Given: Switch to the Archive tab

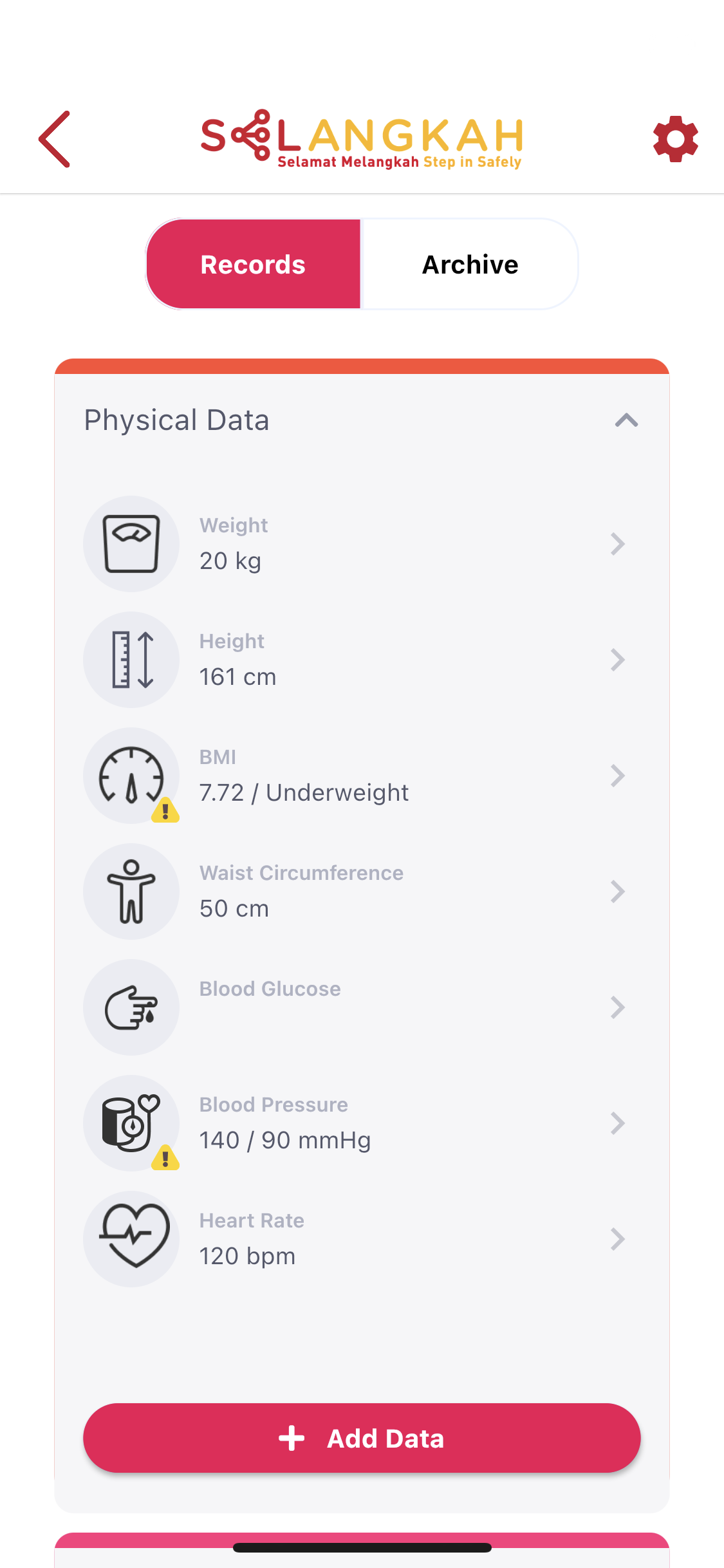Looking at the screenshot, I should (470, 265).
